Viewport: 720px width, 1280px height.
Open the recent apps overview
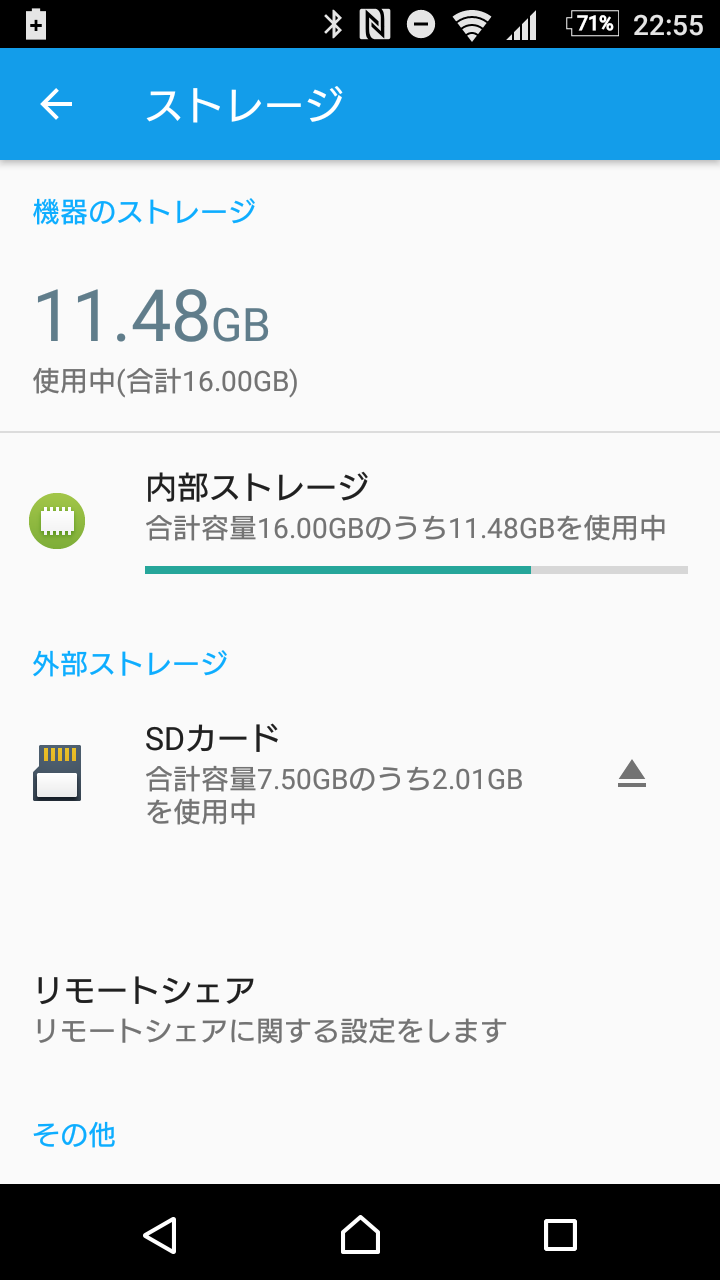pyautogui.click(x=560, y=1234)
